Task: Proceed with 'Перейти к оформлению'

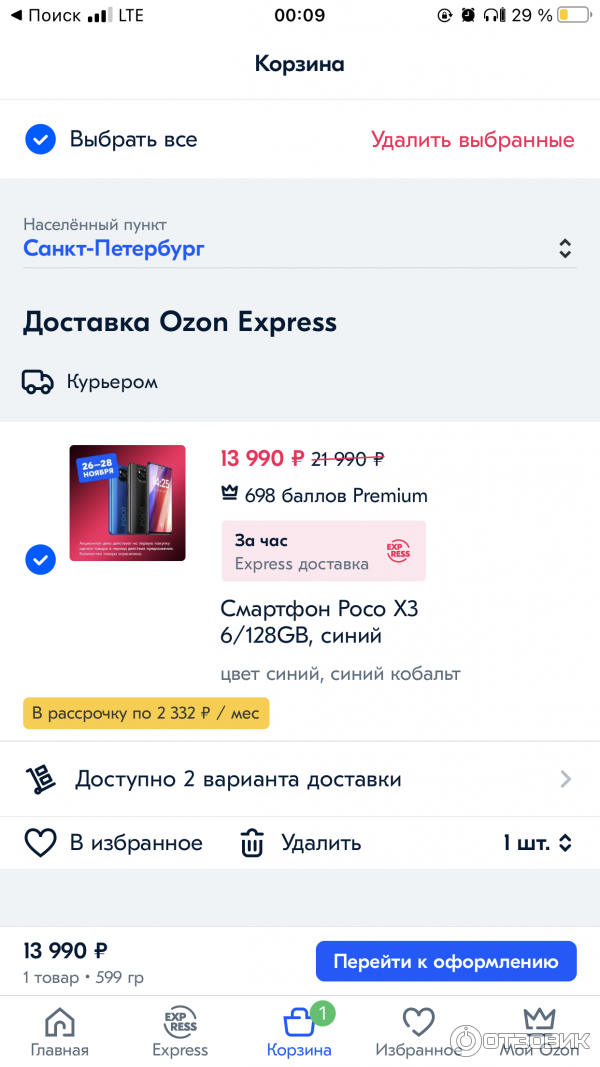Action: pyautogui.click(x=446, y=962)
